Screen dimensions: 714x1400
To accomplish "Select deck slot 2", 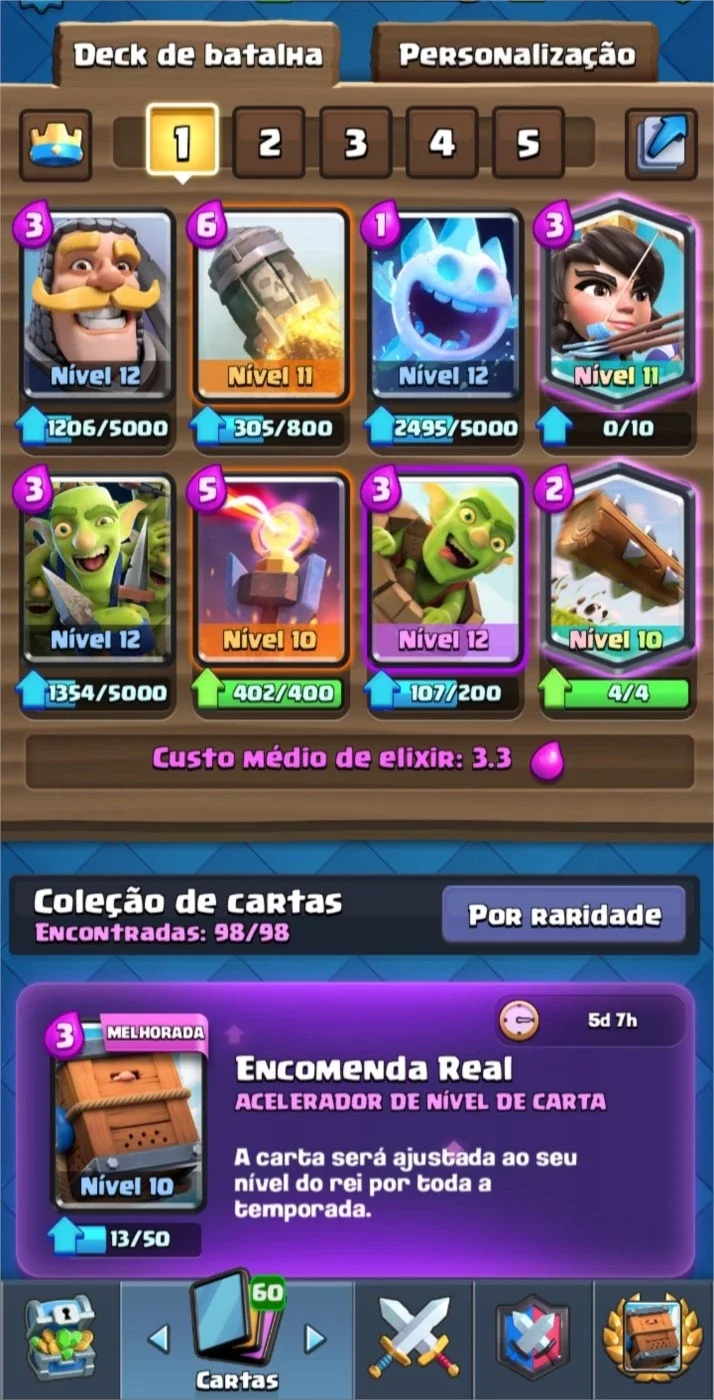I will tap(269, 143).
